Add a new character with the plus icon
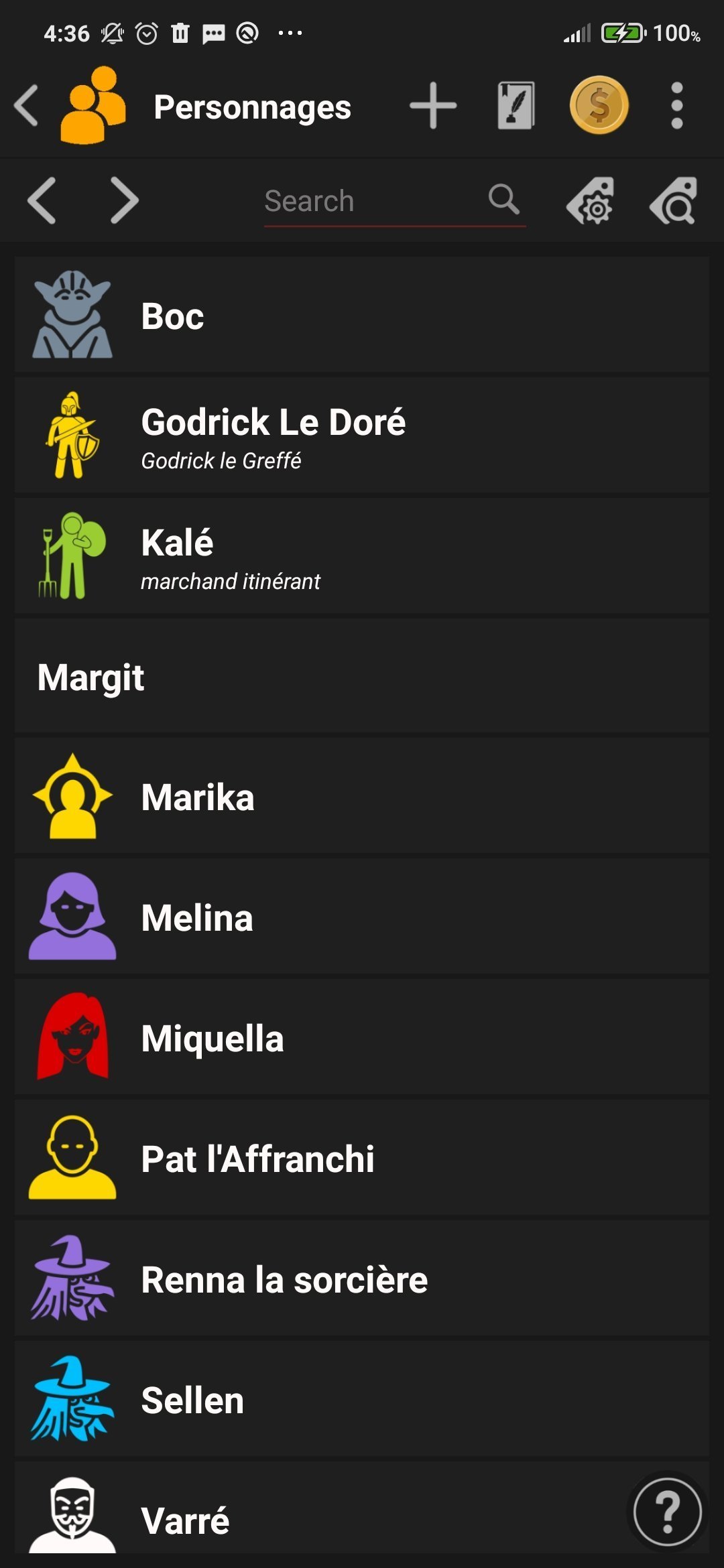The height and width of the screenshot is (1568, 724). pyautogui.click(x=433, y=106)
